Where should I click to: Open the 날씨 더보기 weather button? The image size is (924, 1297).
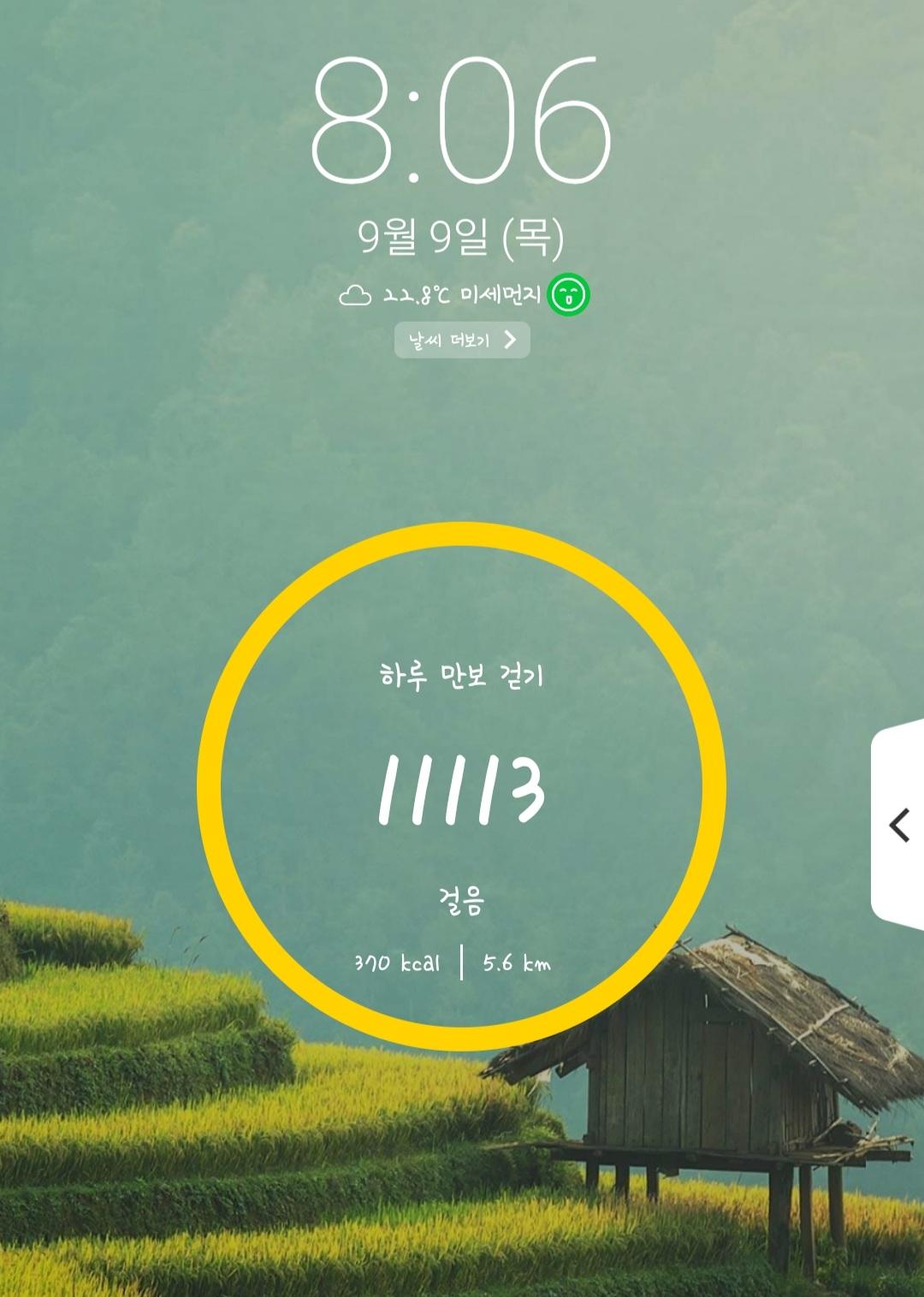point(462,341)
